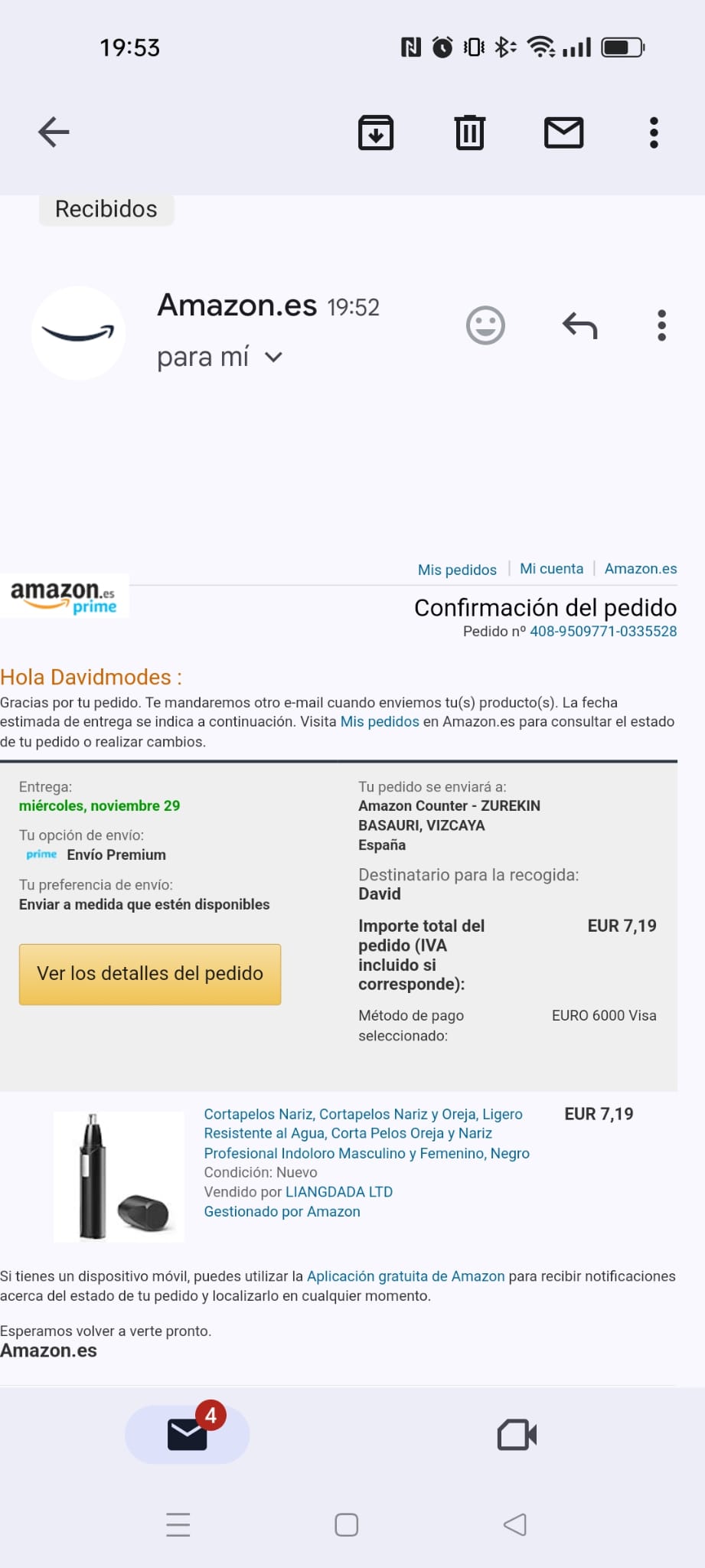Open 'Aplicación gratuita de Amazon' link
This screenshot has width=705, height=1568.
pos(406,1276)
